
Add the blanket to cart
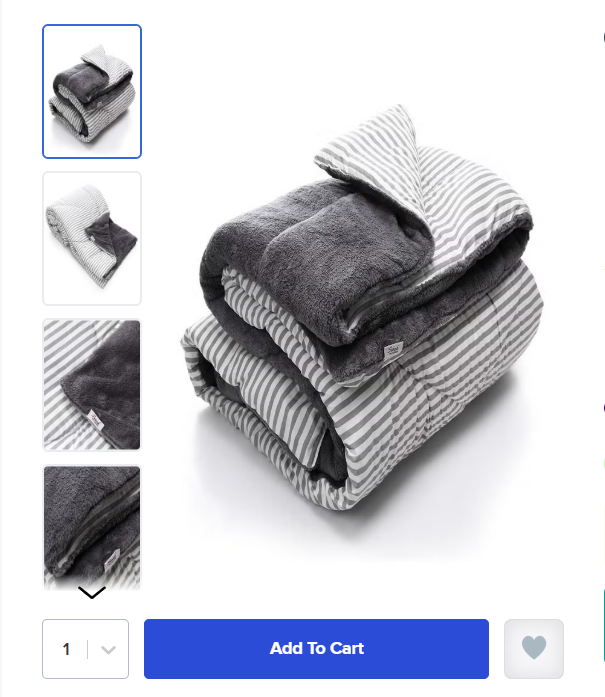316,649
